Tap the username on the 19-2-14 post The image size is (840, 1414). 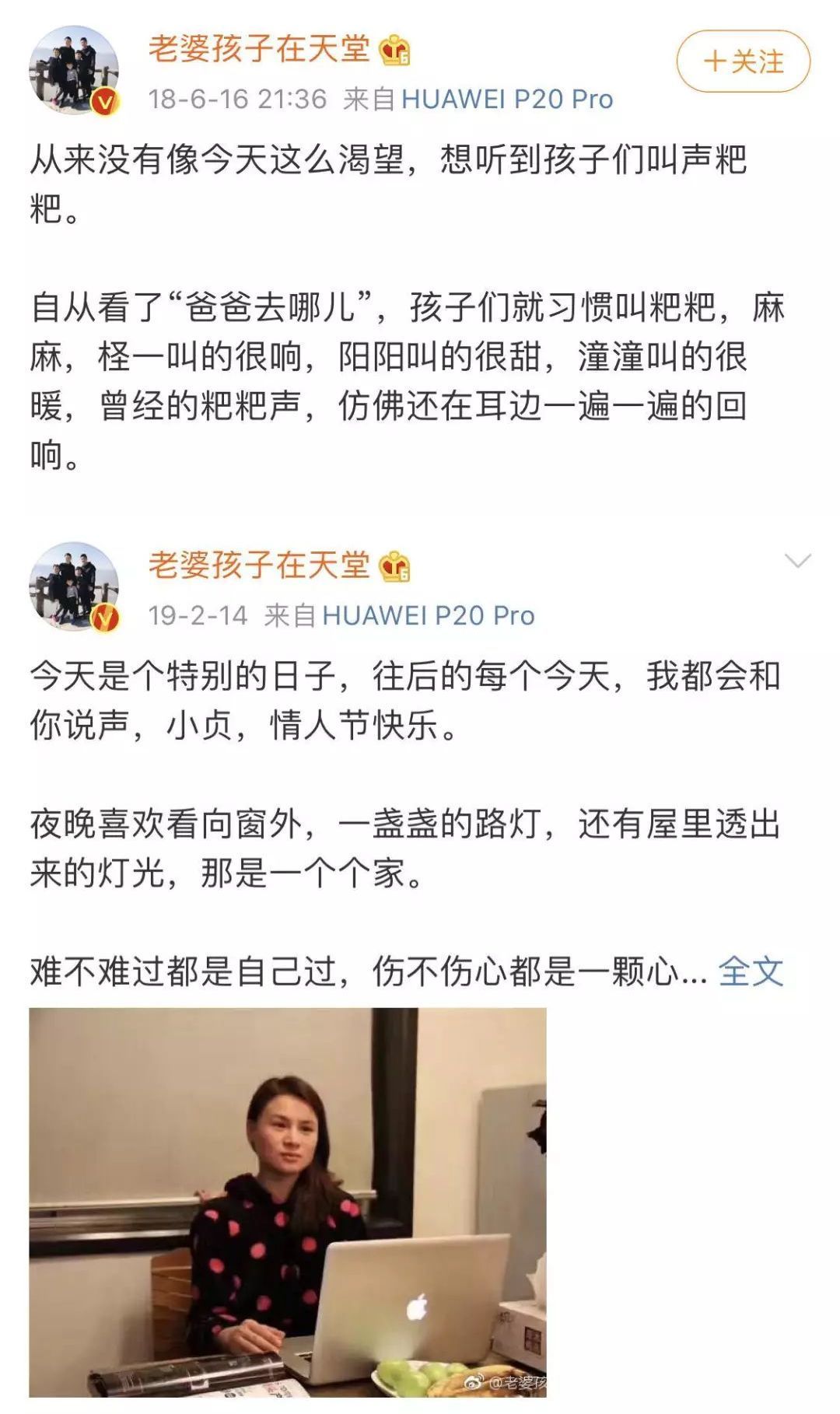[x=259, y=565]
